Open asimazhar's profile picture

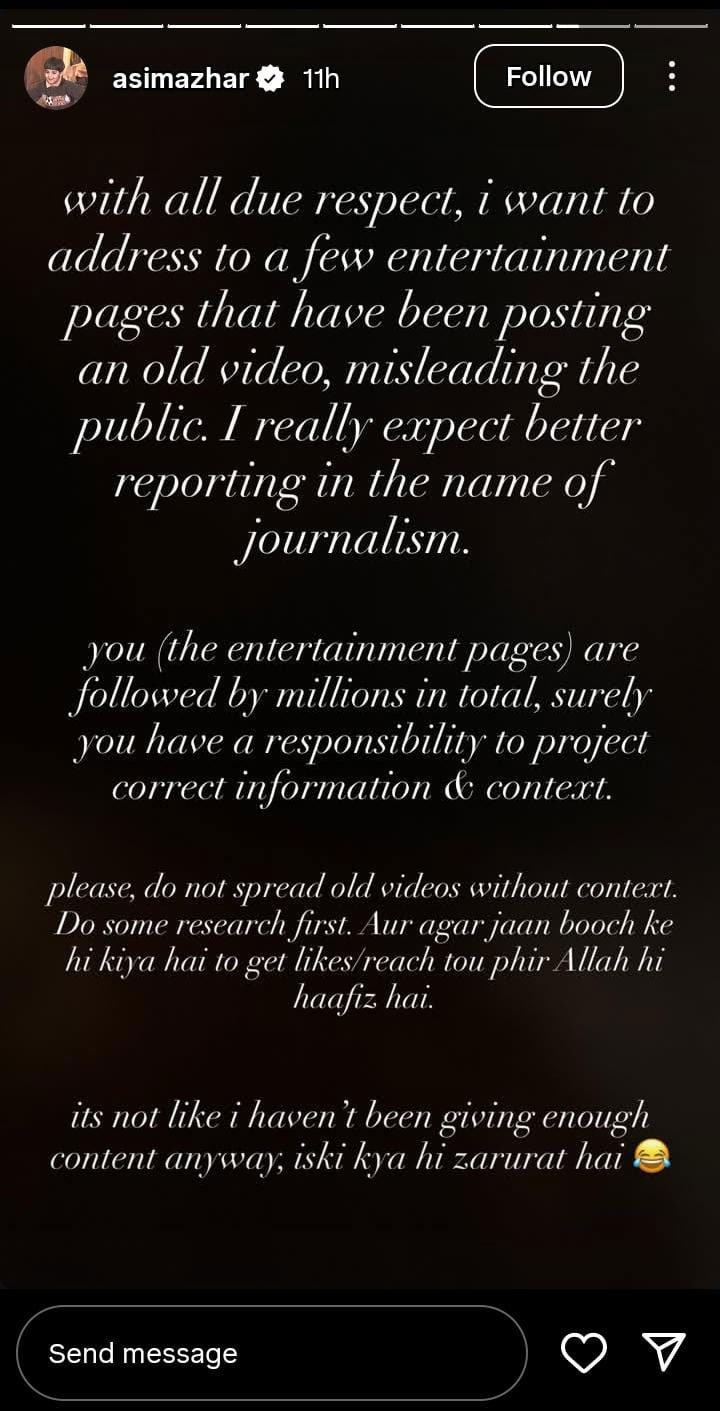(x=56, y=78)
